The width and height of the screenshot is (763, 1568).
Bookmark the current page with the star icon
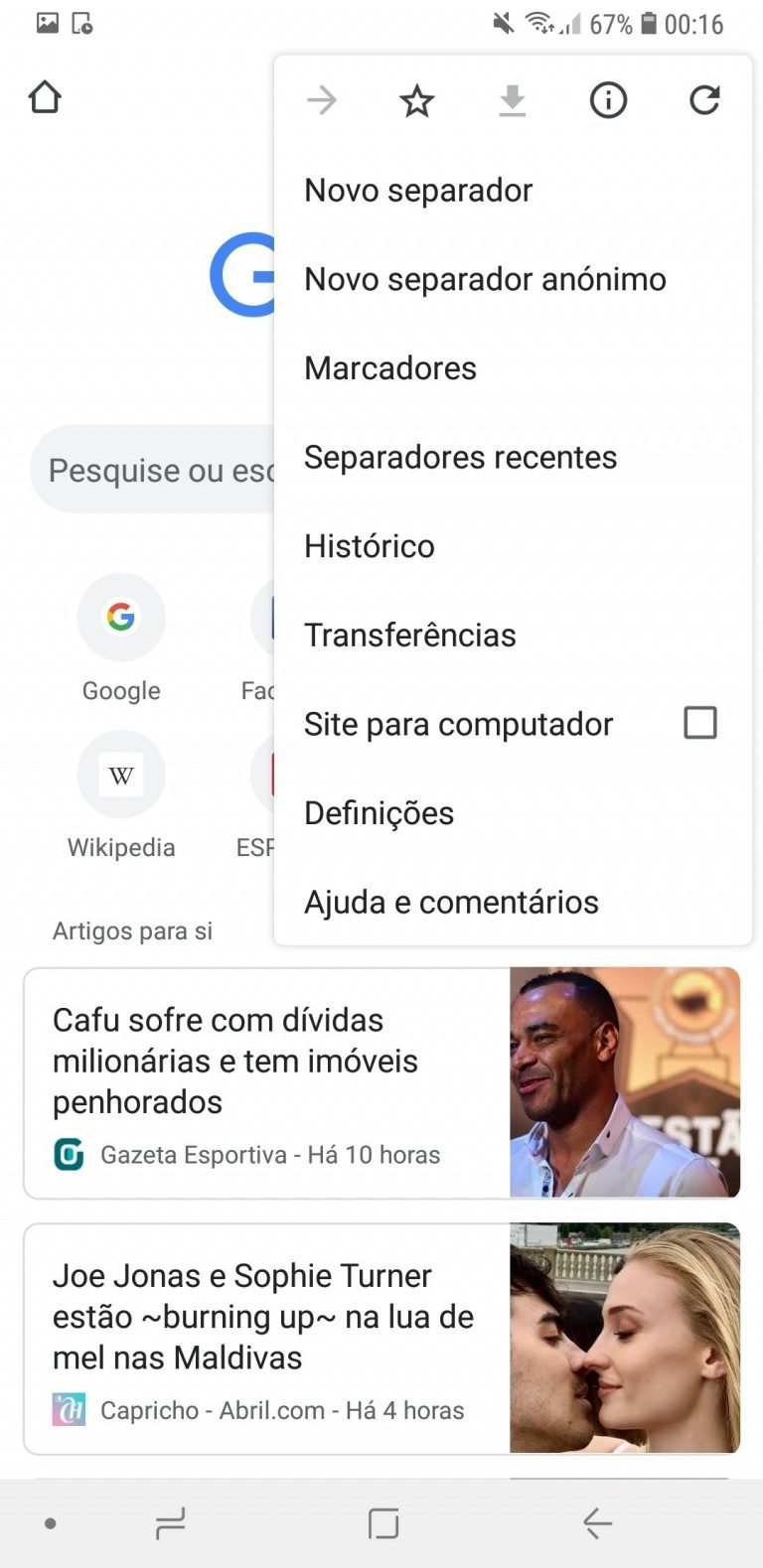[x=416, y=100]
